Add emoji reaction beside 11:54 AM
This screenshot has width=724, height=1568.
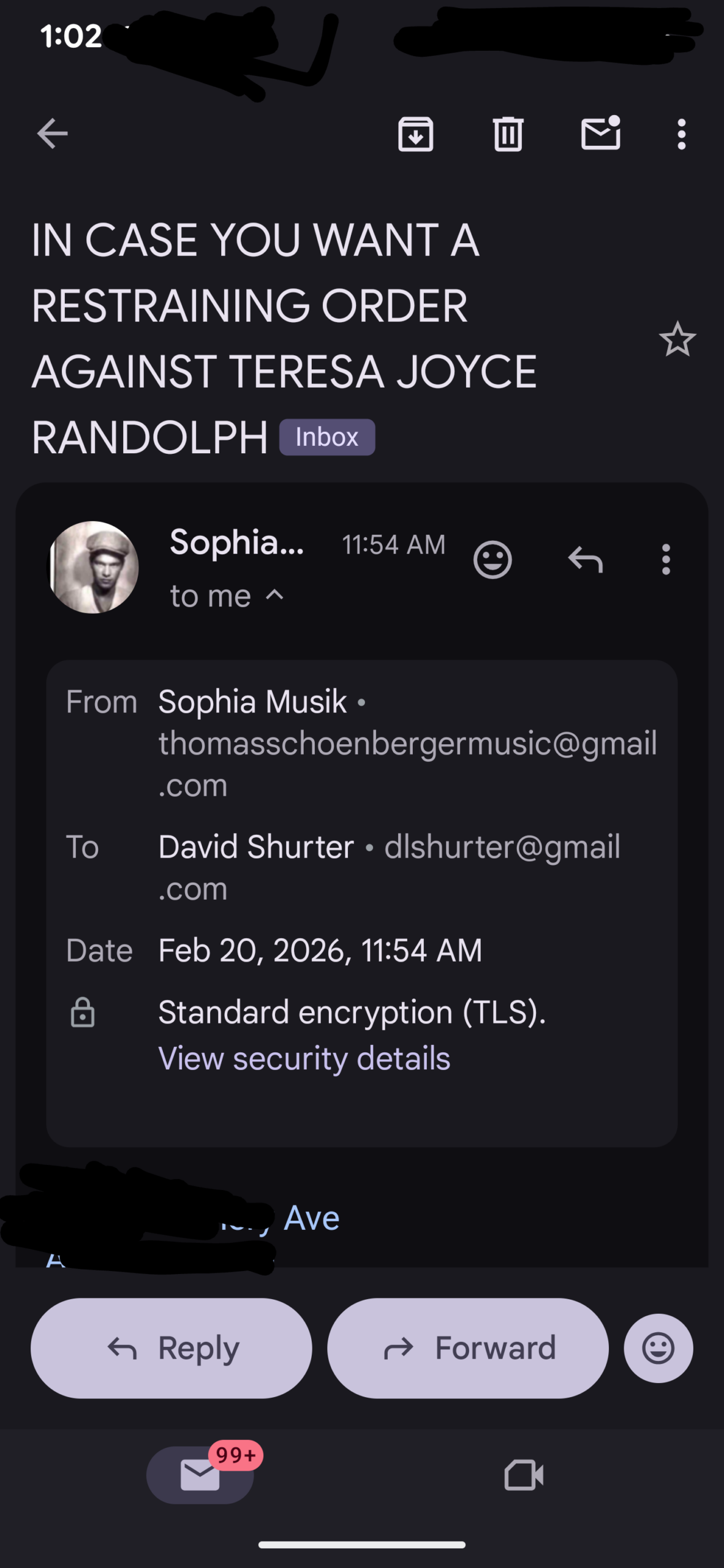pyautogui.click(x=492, y=559)
